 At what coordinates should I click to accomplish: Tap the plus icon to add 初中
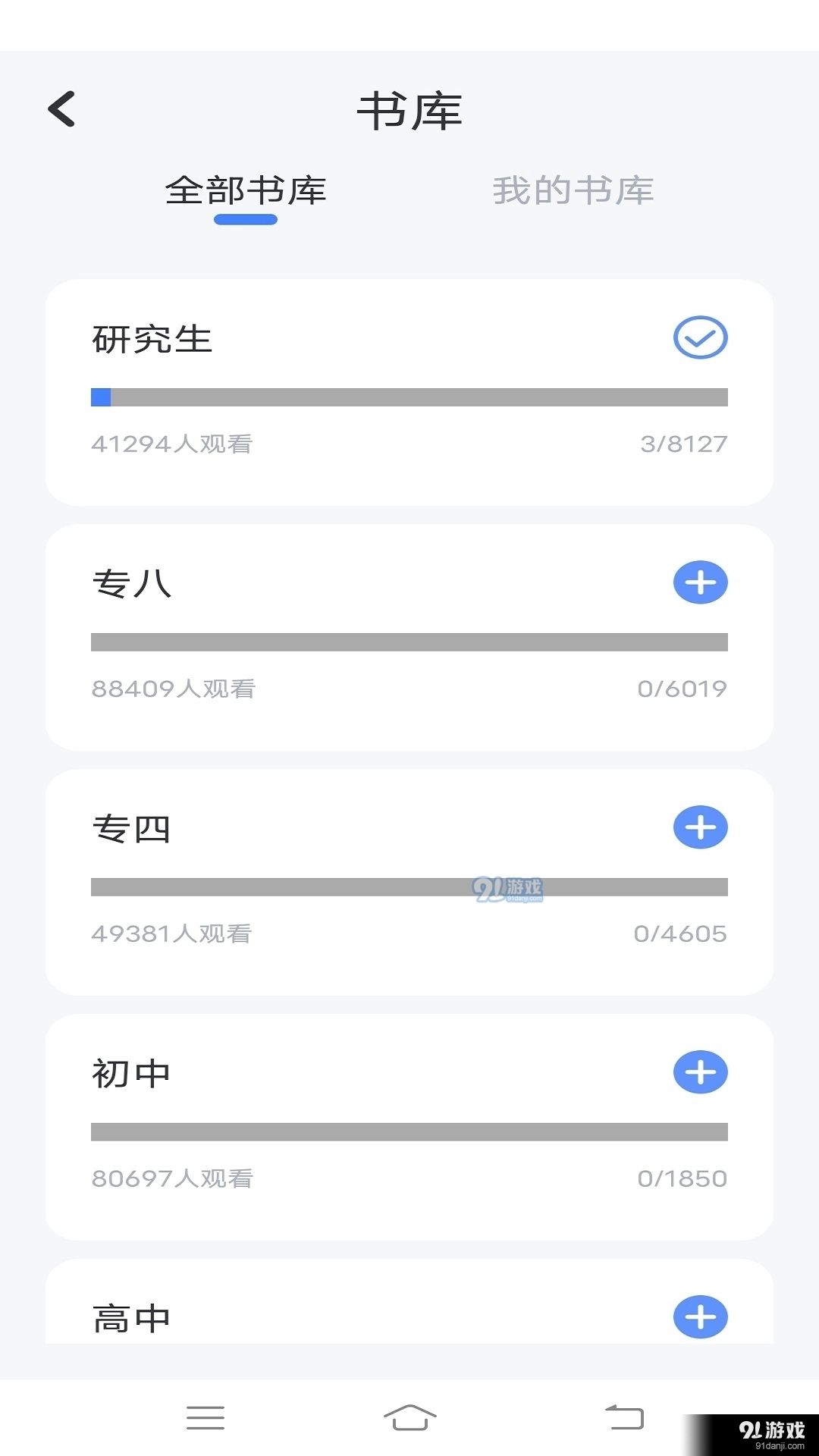699,1072
